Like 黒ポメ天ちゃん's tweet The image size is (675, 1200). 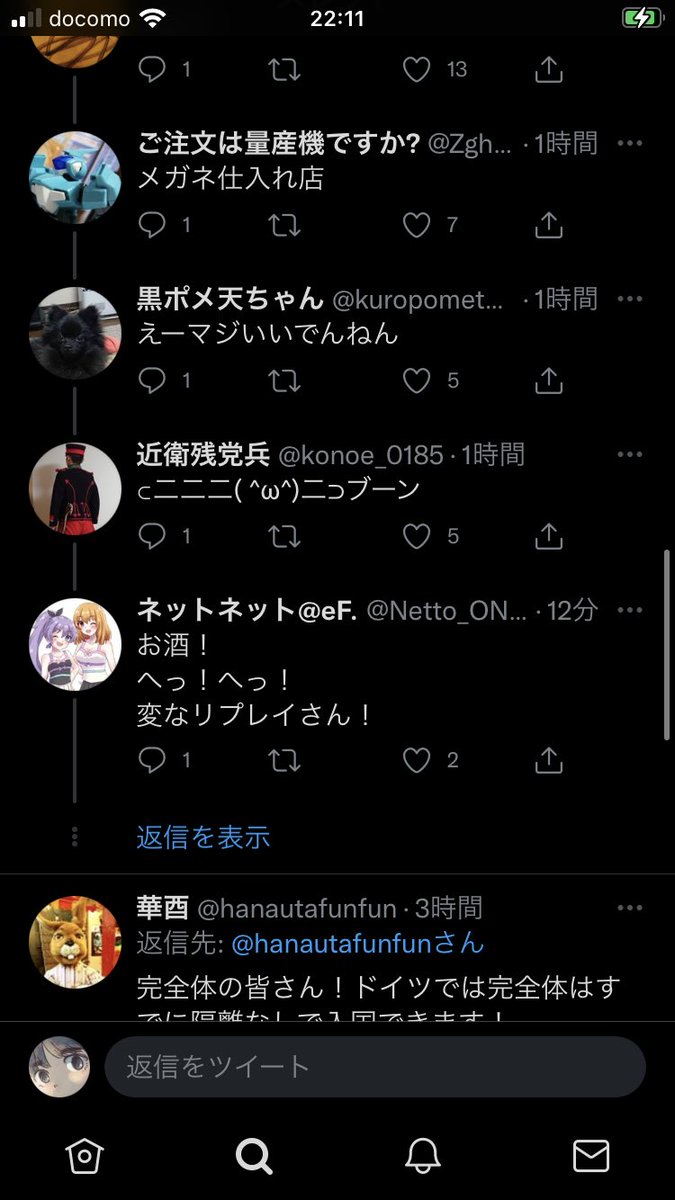[417, 381]
